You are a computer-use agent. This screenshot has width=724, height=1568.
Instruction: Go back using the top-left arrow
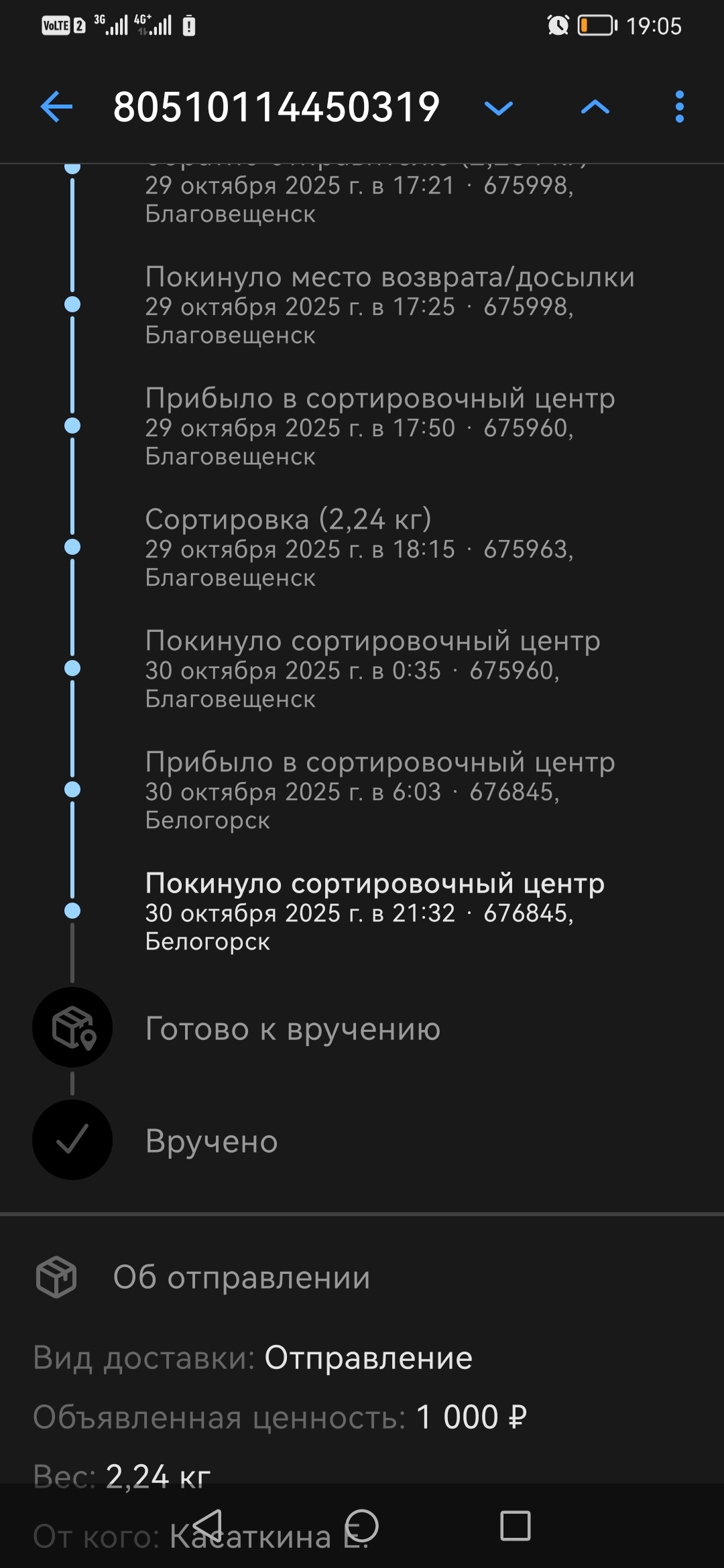point(56,107)
